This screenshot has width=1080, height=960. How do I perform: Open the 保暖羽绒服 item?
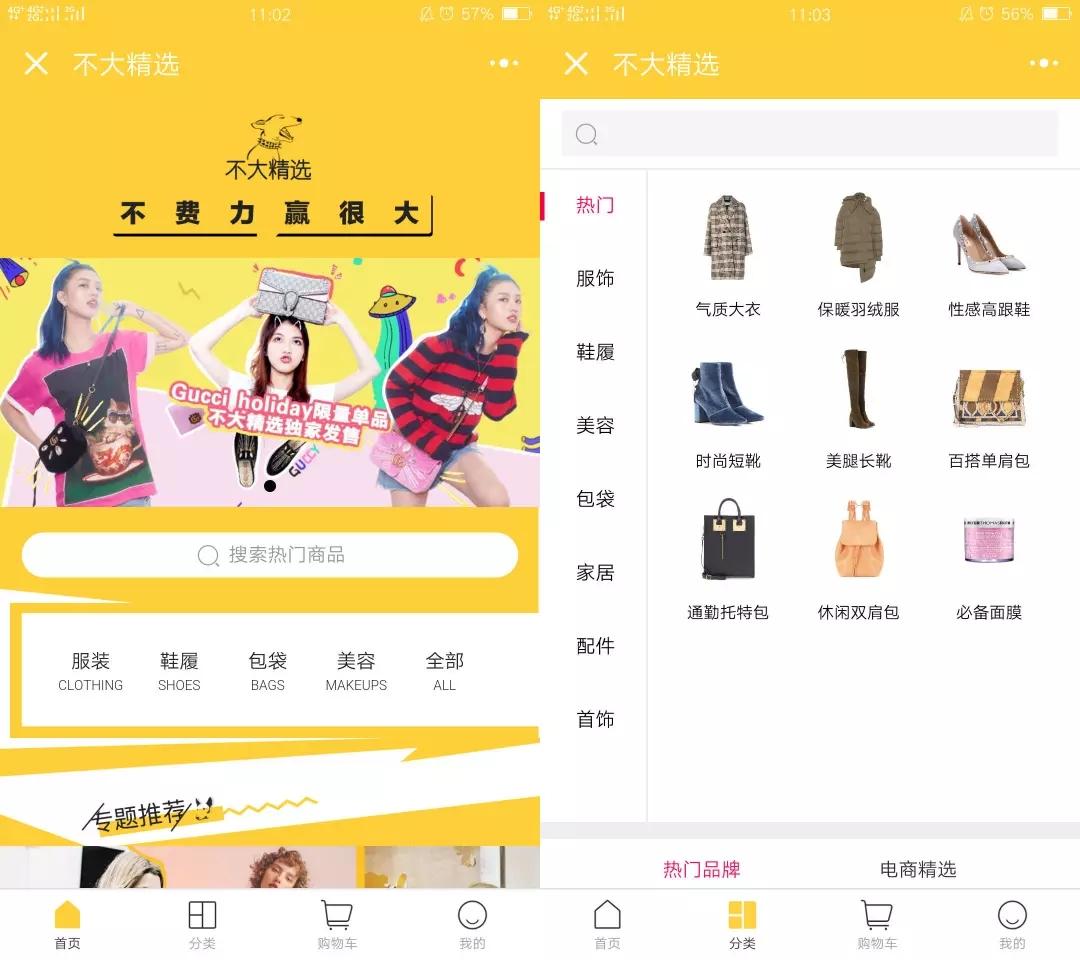tap(858, 255)
